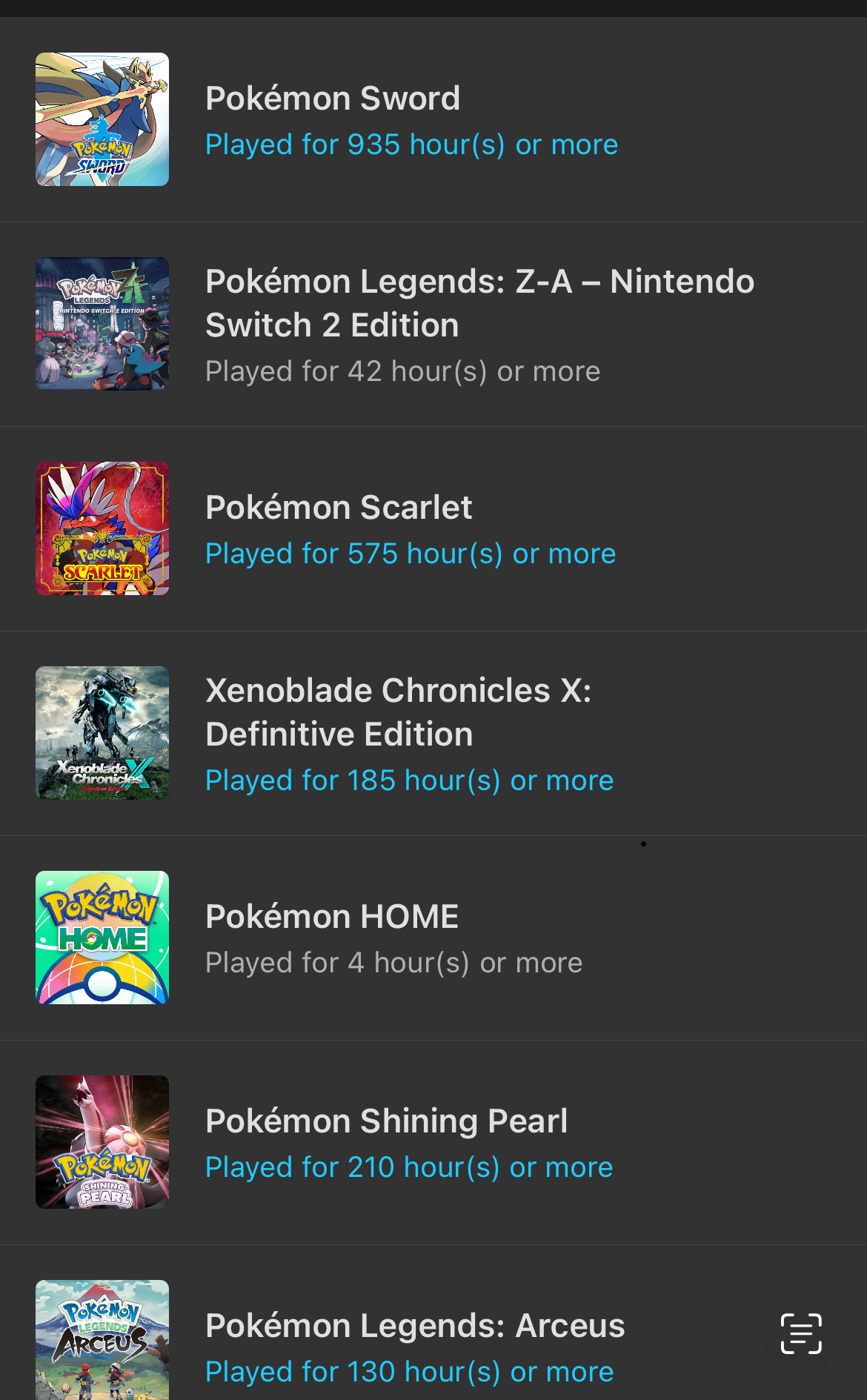Select Pokémon Legends: Z-A Switch 2 Edition
Viewport: 867px width, 1400px height.
click(x=433, y=324)
